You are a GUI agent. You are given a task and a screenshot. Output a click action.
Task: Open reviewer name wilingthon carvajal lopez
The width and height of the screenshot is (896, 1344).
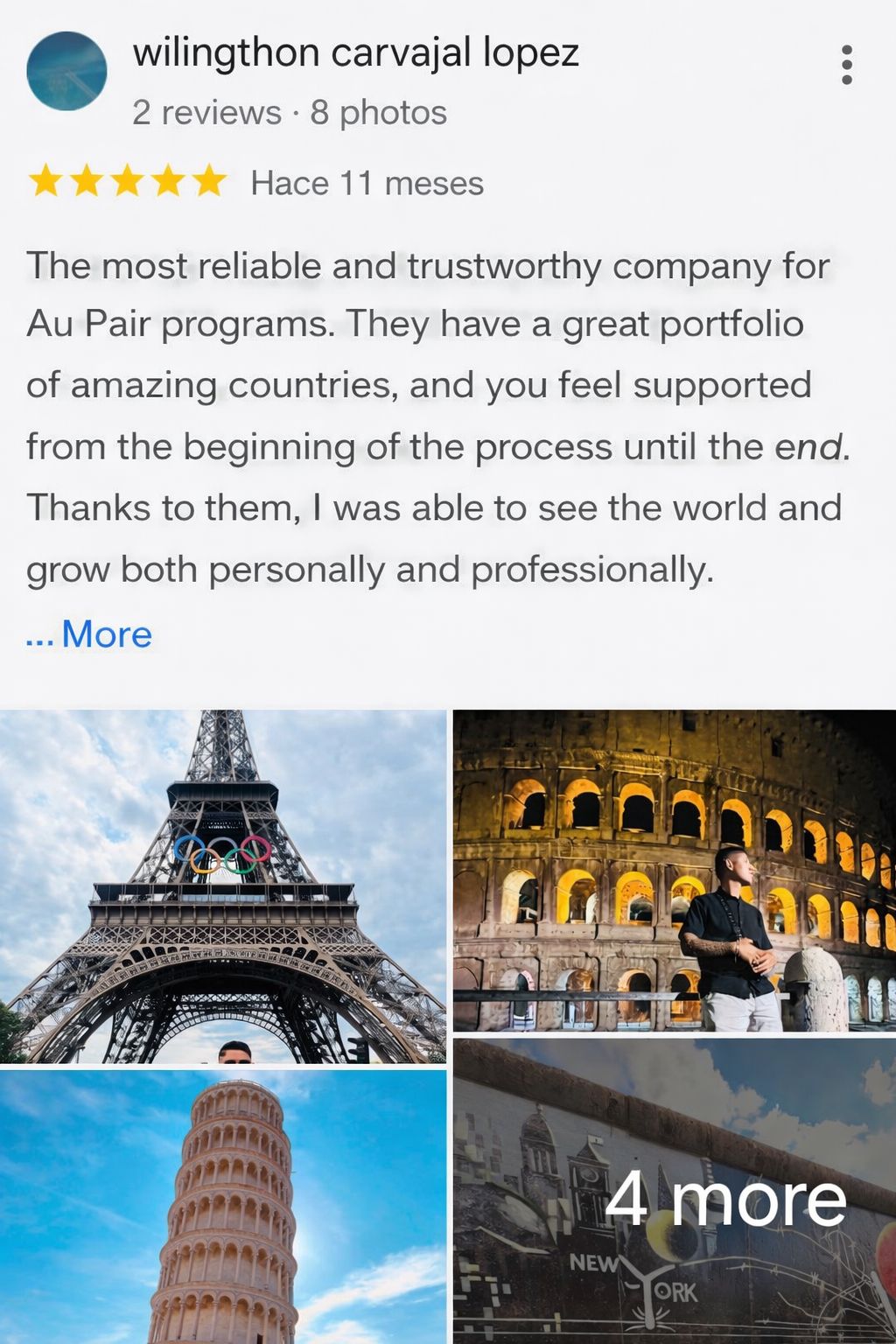pyautogui.click(x=355, y=52)
